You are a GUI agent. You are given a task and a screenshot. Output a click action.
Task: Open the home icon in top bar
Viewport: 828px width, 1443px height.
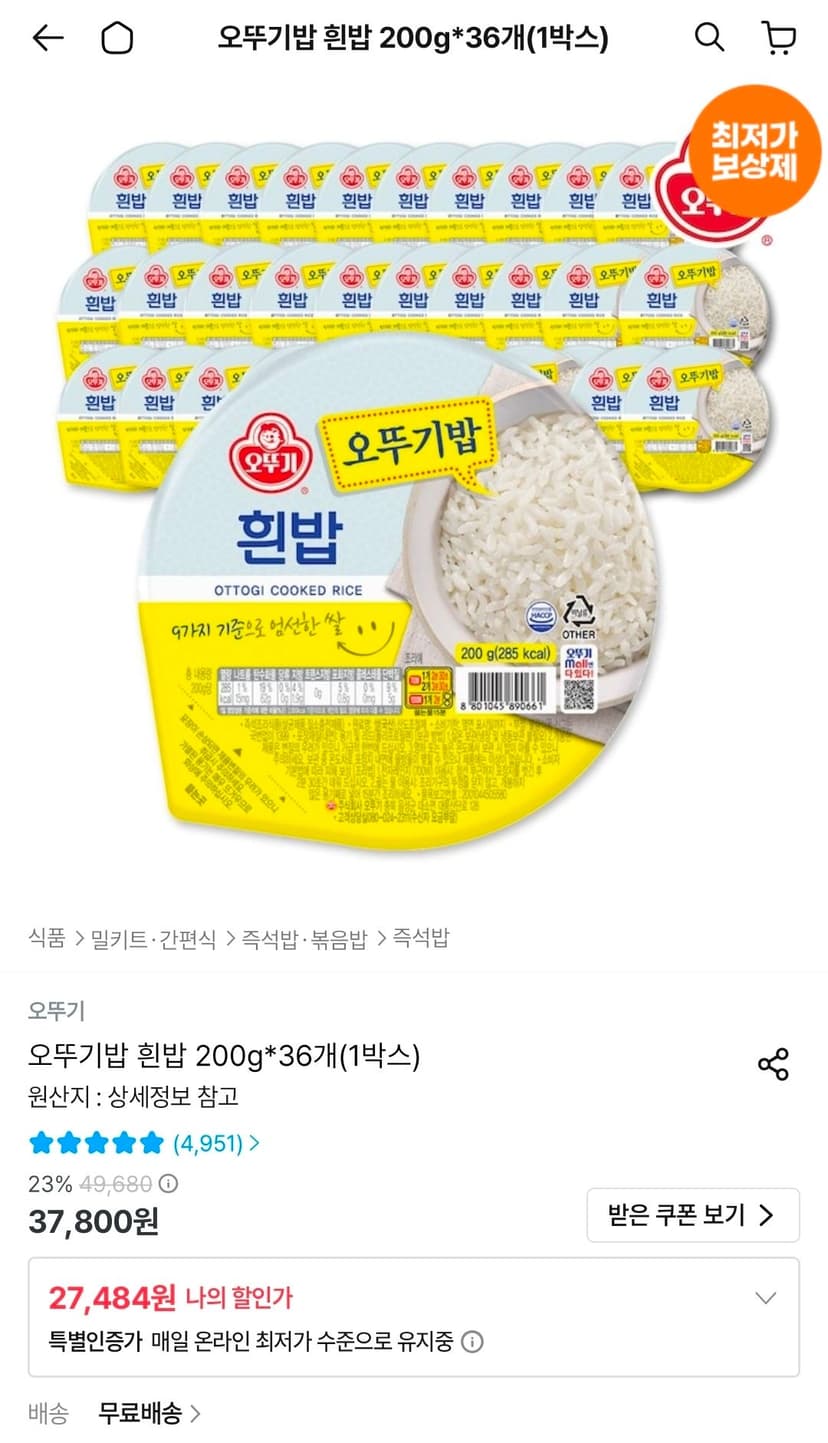pyautogui.click(x=117, y=38)
